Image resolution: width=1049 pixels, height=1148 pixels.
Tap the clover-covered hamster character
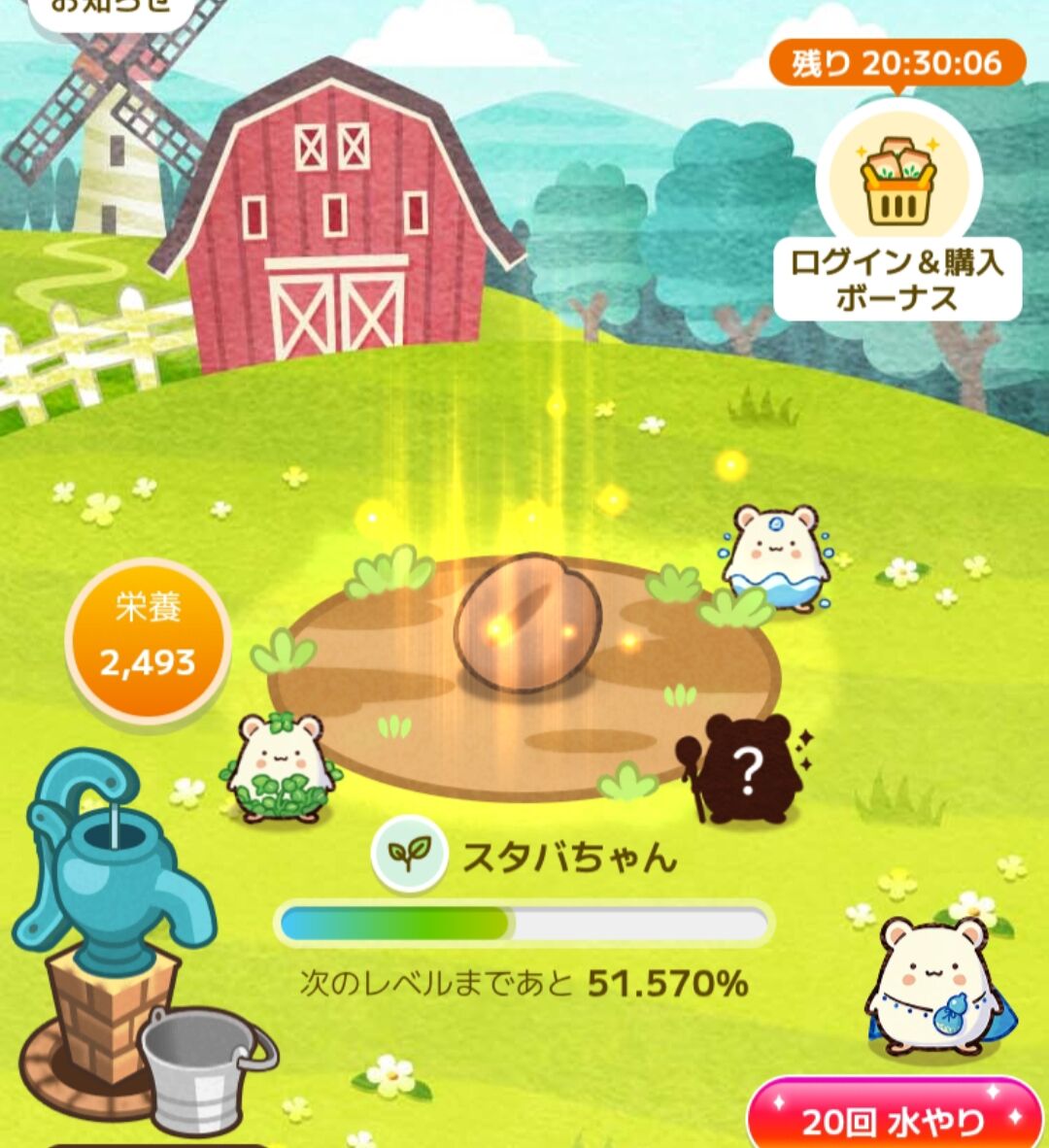tap(282, 767)
